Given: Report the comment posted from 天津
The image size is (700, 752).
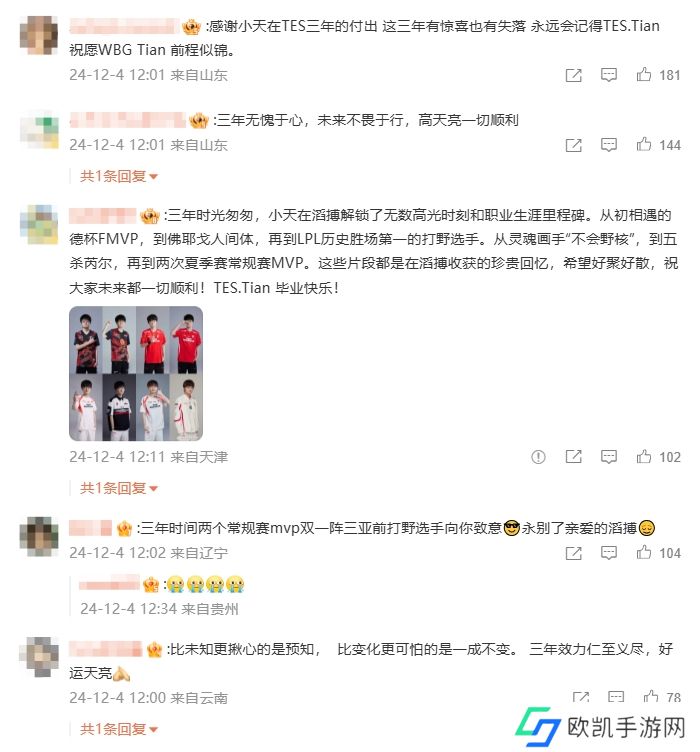Looking at the screenshot, I should [538, 457].
